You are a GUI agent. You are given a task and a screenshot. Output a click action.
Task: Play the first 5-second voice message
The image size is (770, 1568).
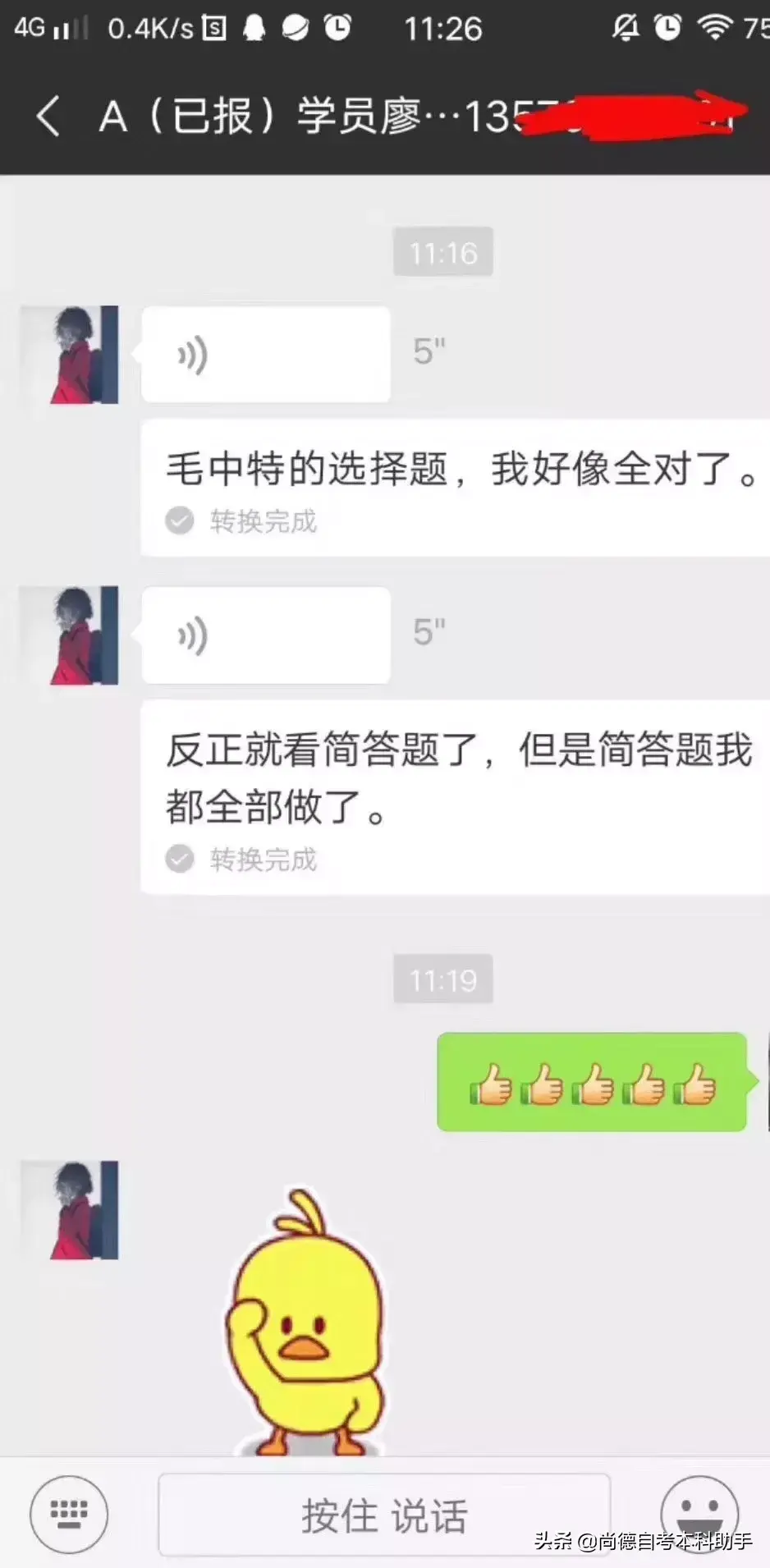pos(265,355)
